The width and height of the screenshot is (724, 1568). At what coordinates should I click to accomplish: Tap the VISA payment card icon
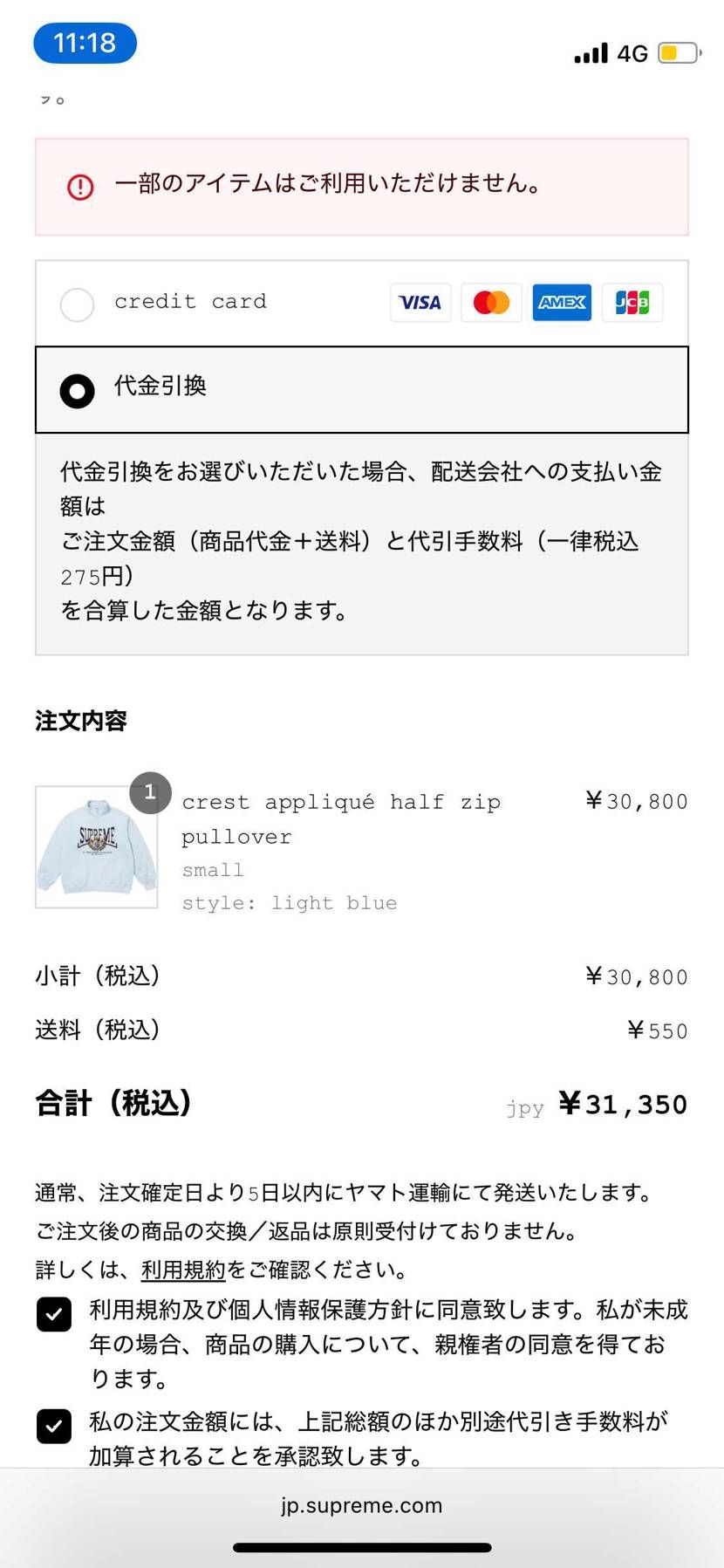point(420,303)
